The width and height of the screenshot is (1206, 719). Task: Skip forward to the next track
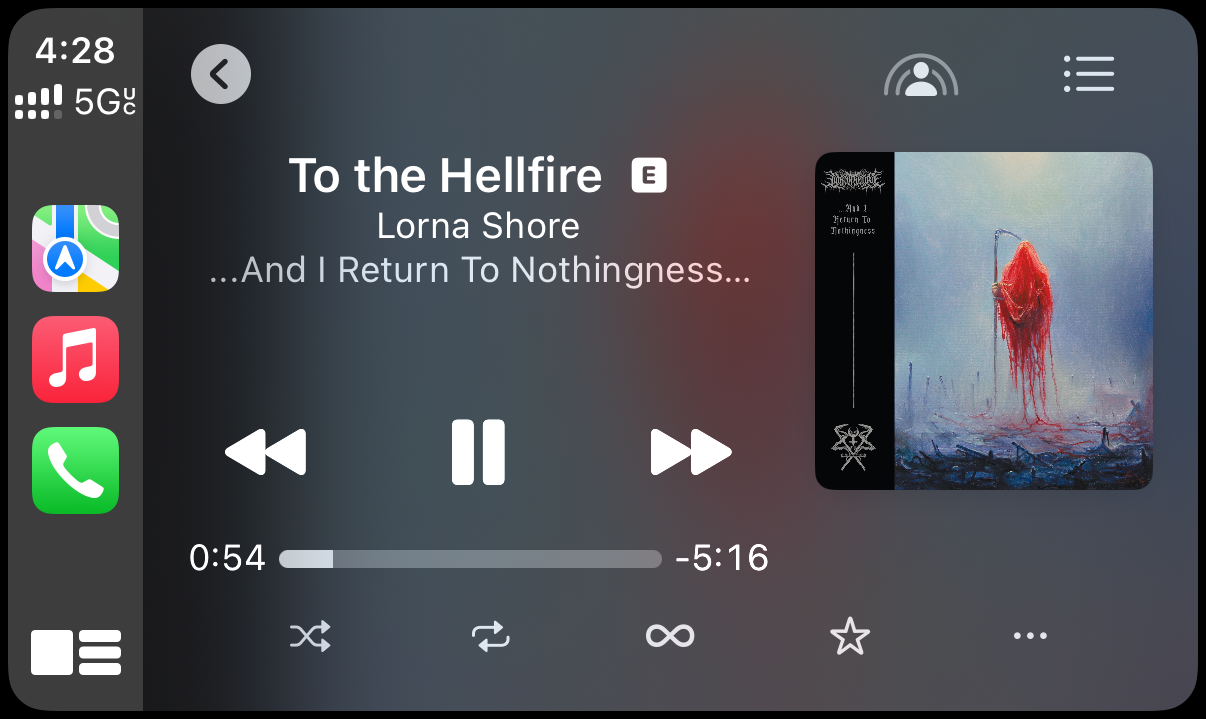691,453
